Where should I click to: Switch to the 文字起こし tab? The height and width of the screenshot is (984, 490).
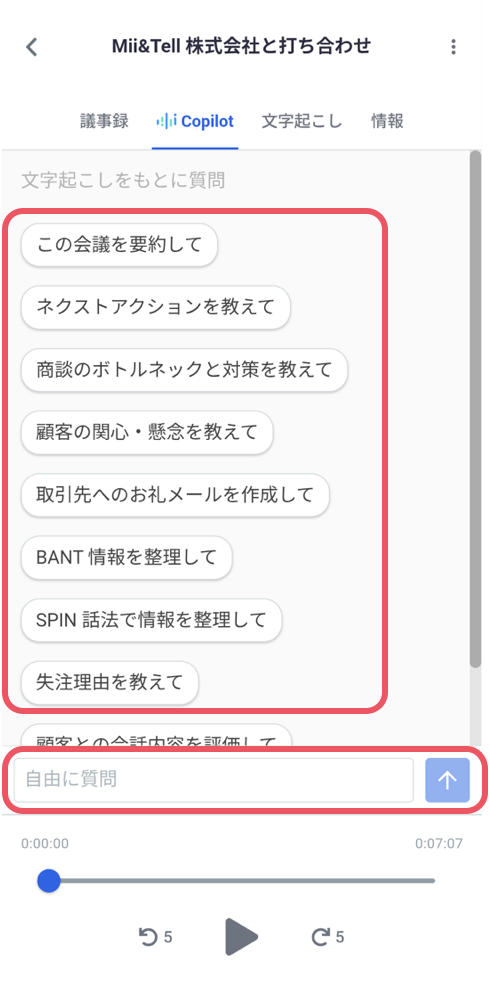[302, 121]
